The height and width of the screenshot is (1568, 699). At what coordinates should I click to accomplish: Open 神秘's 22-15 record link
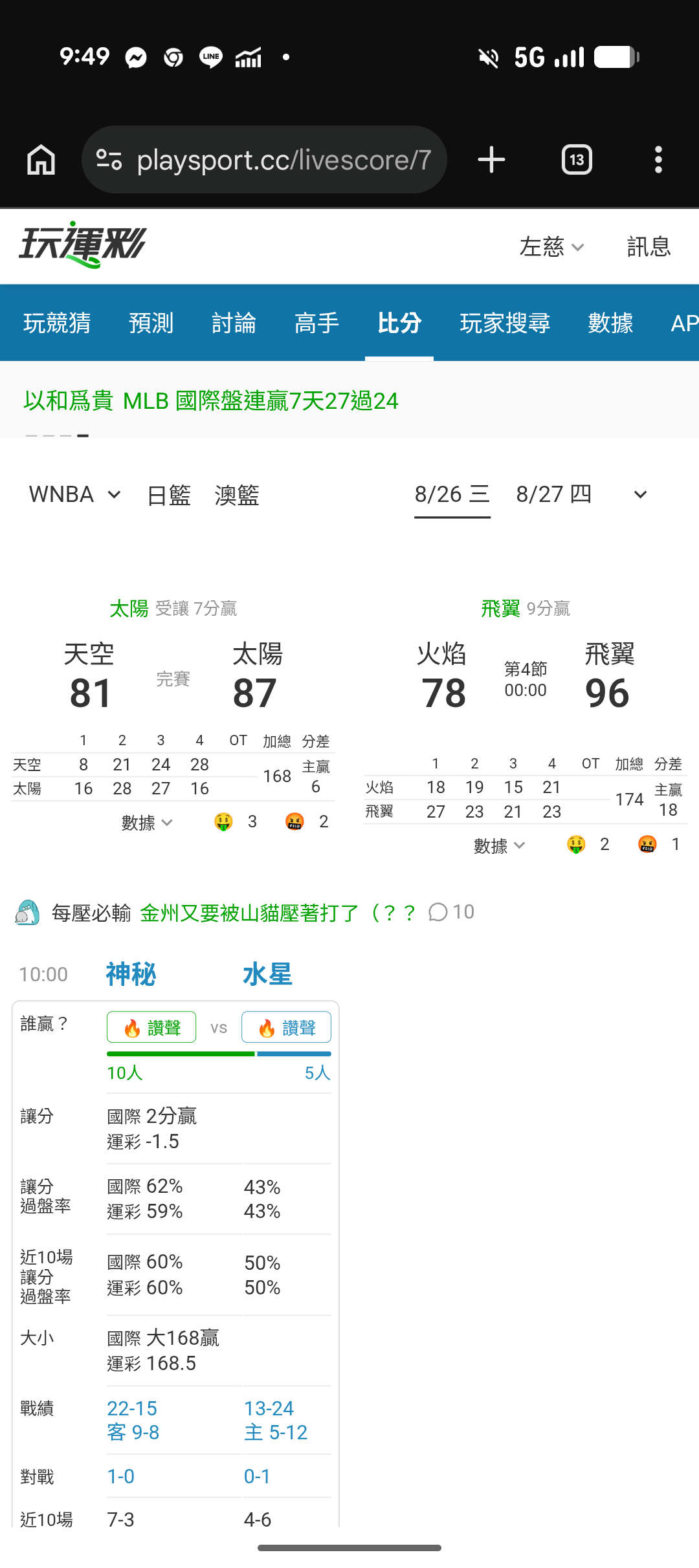[x=132, y=1408]
